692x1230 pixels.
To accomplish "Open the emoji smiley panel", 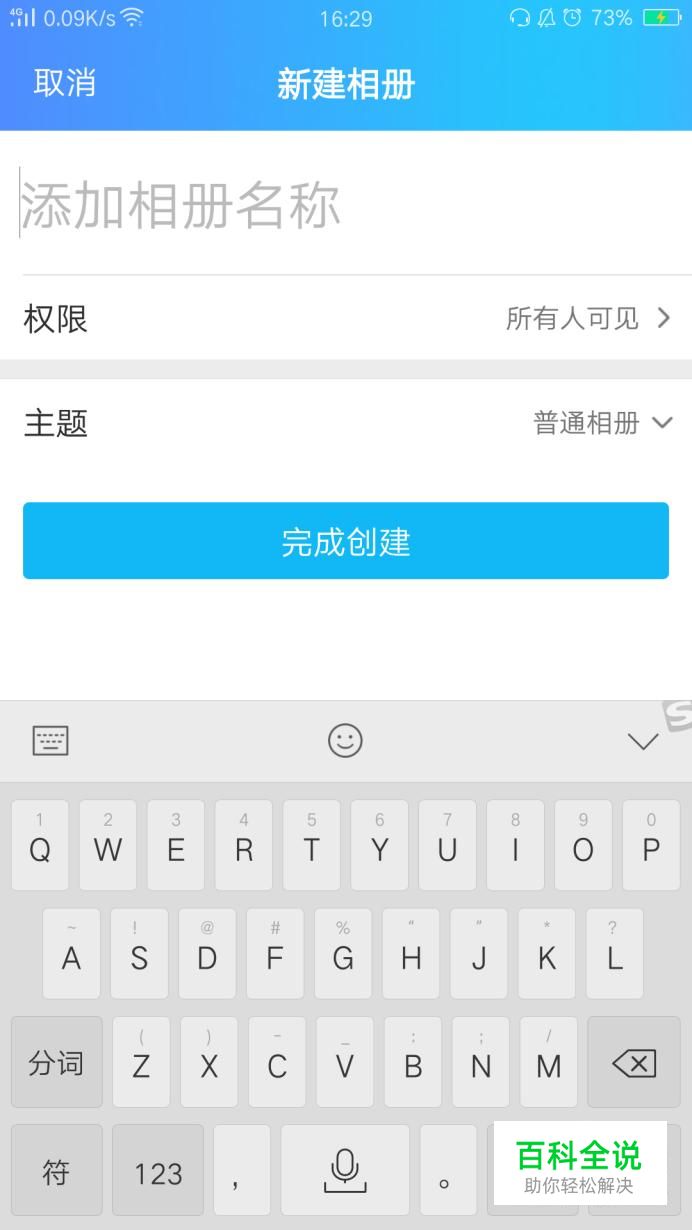I will 345,741.
